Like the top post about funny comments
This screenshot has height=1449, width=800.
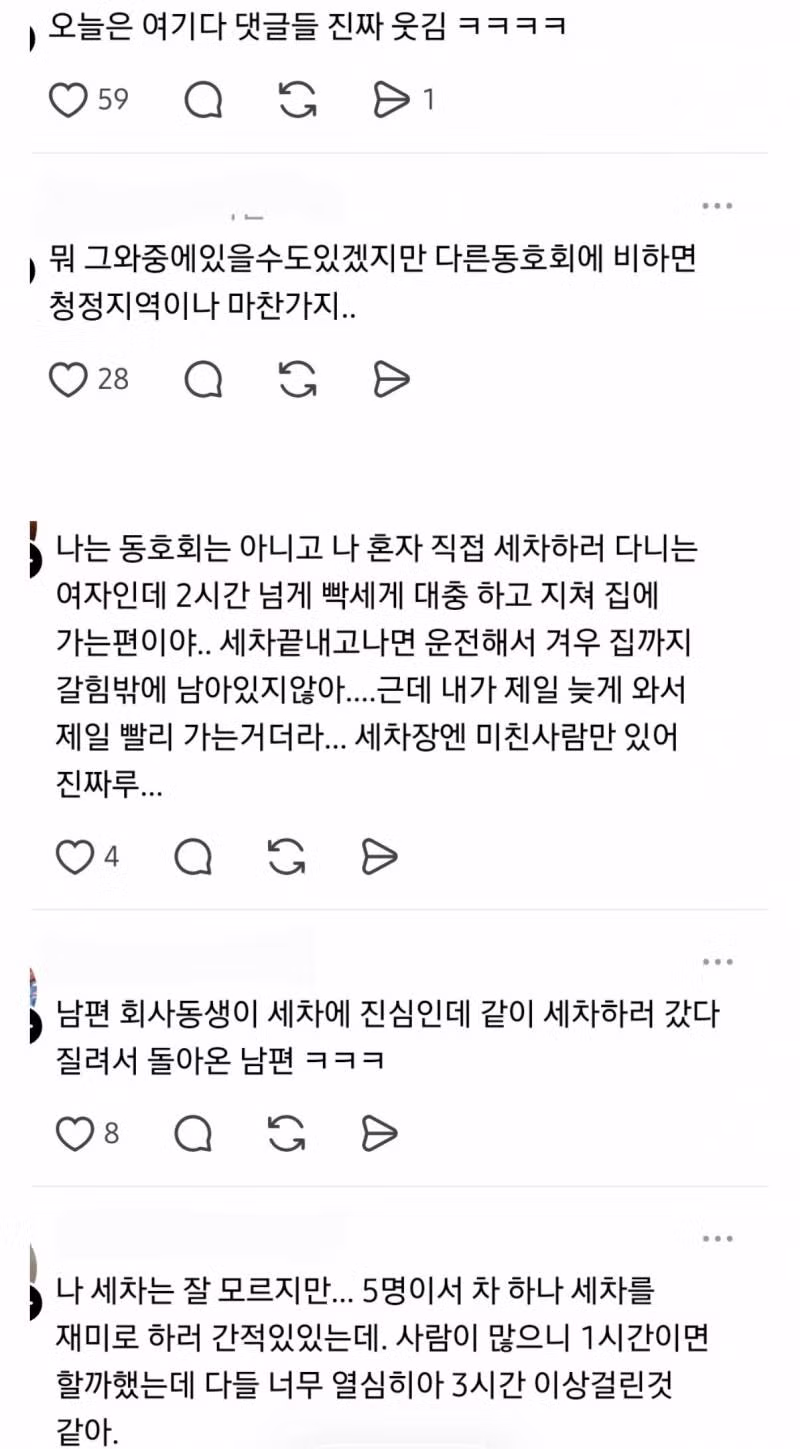(x=69, y=98)
